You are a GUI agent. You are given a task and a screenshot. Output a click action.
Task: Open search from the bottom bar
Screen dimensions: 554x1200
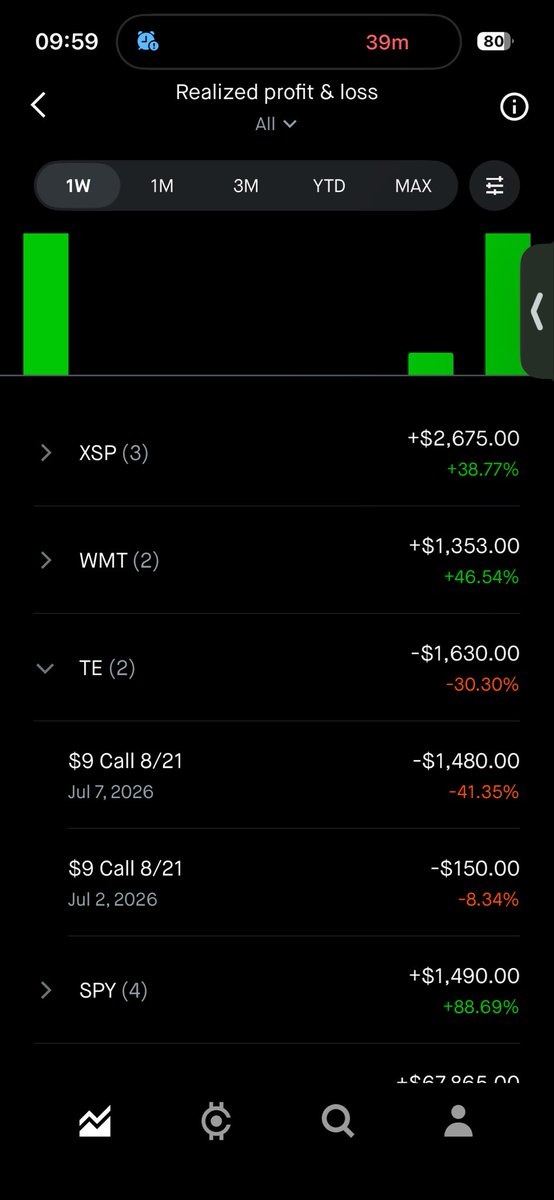(x=338, y=1123)
